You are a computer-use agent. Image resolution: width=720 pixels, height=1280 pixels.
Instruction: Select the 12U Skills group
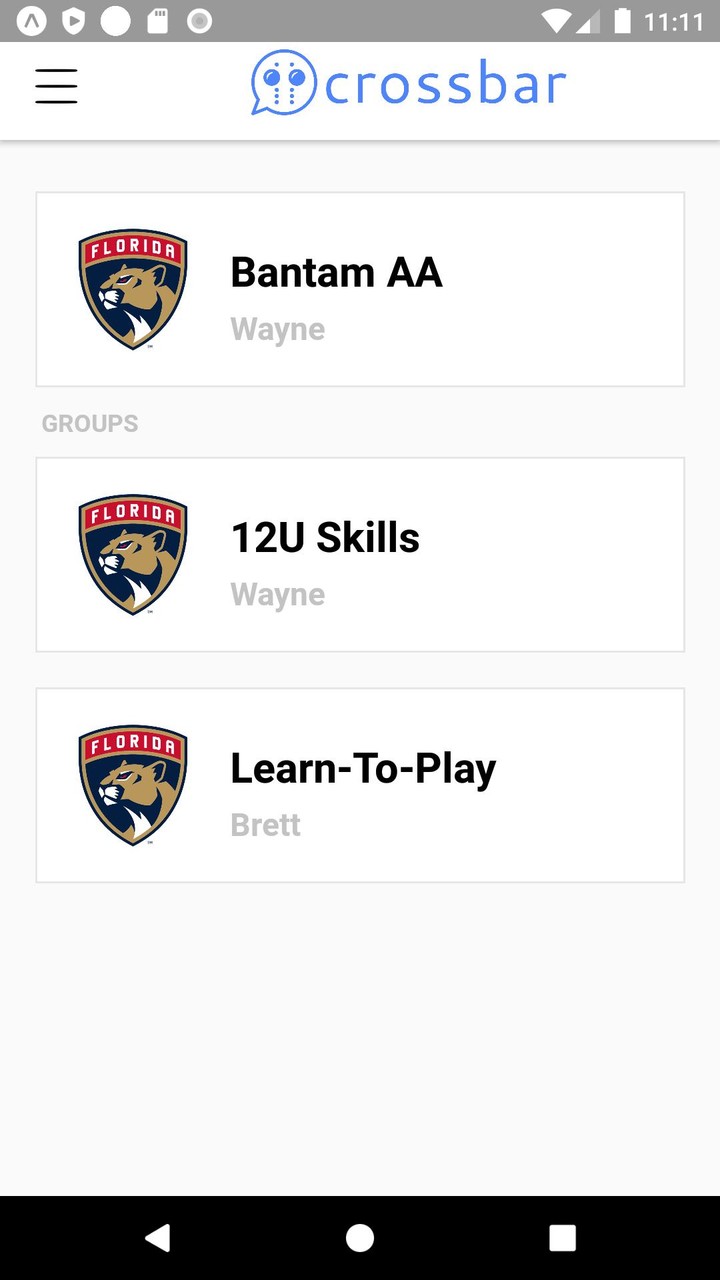click(360, 555)
